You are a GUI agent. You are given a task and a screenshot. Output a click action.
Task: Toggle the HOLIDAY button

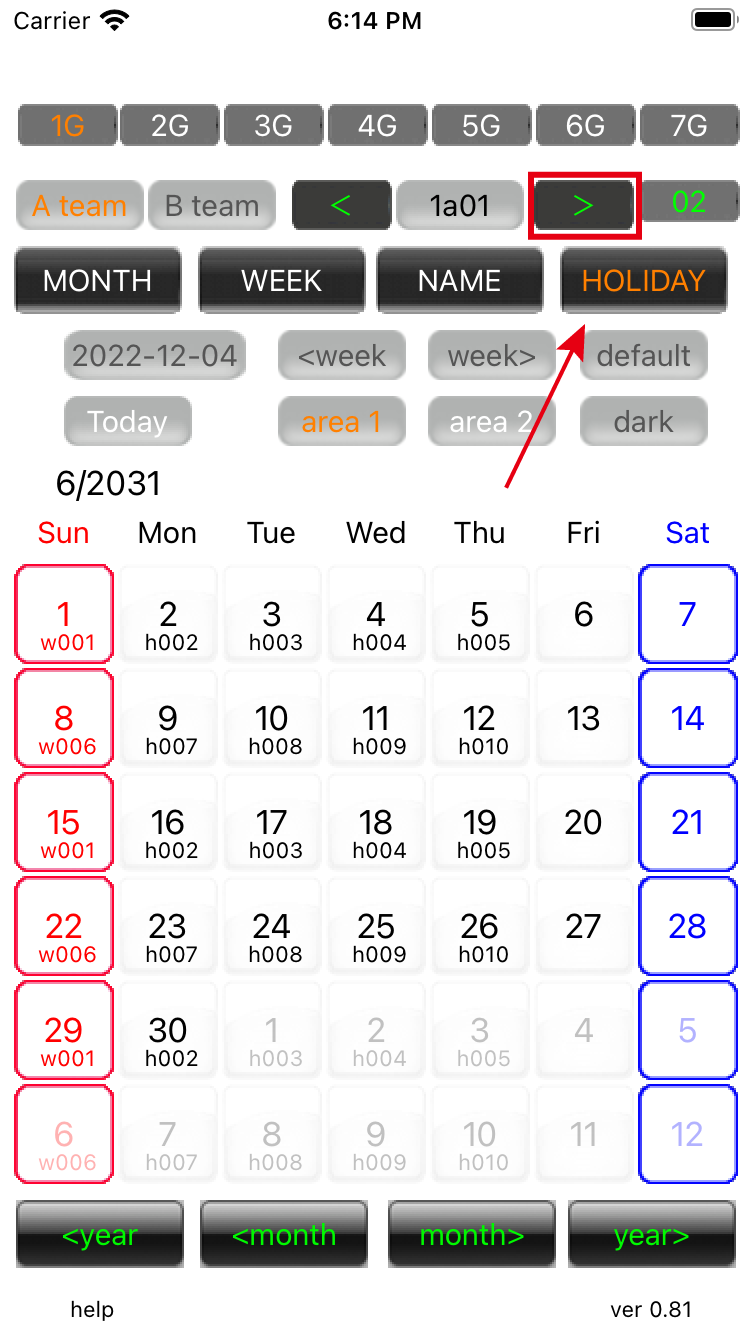(643, 281)
